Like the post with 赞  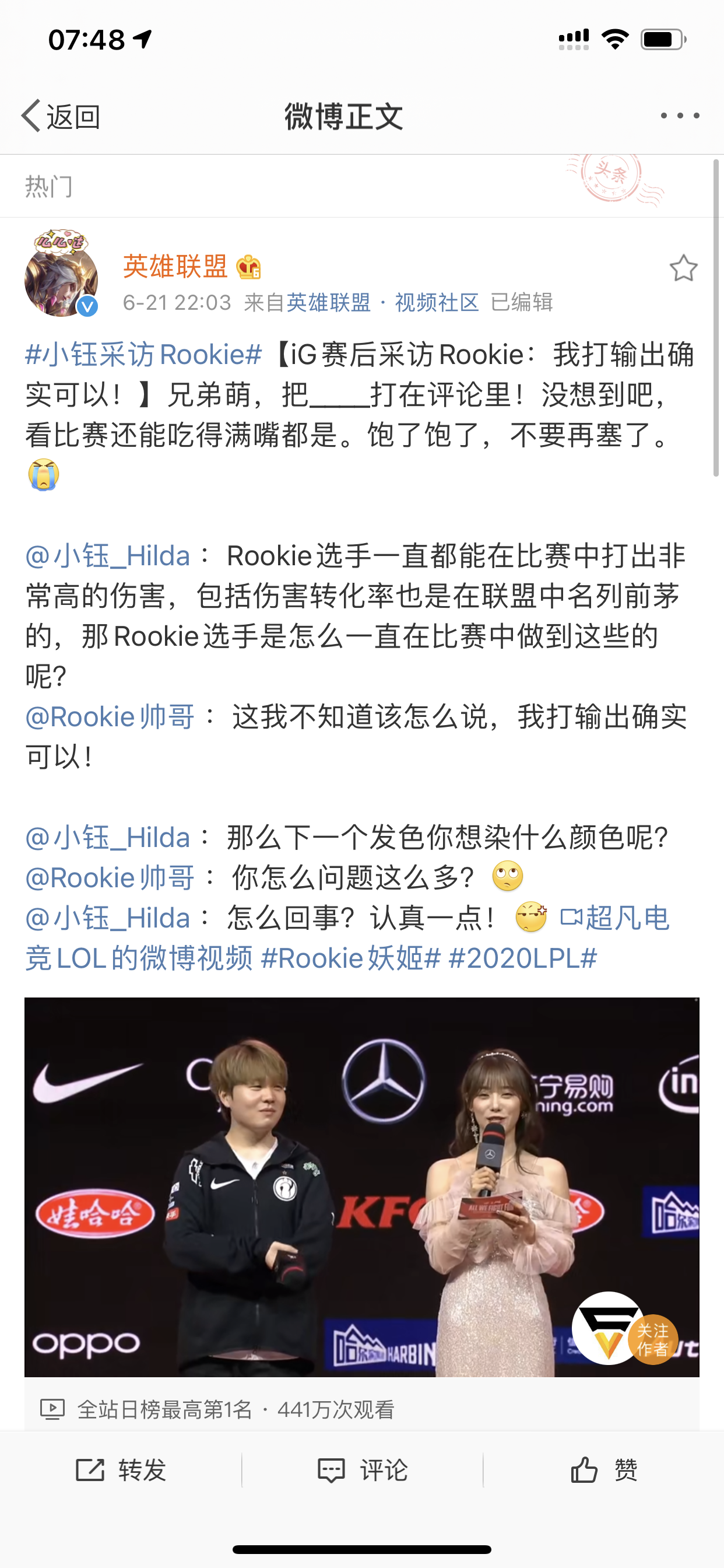[x=603, y=1471]
